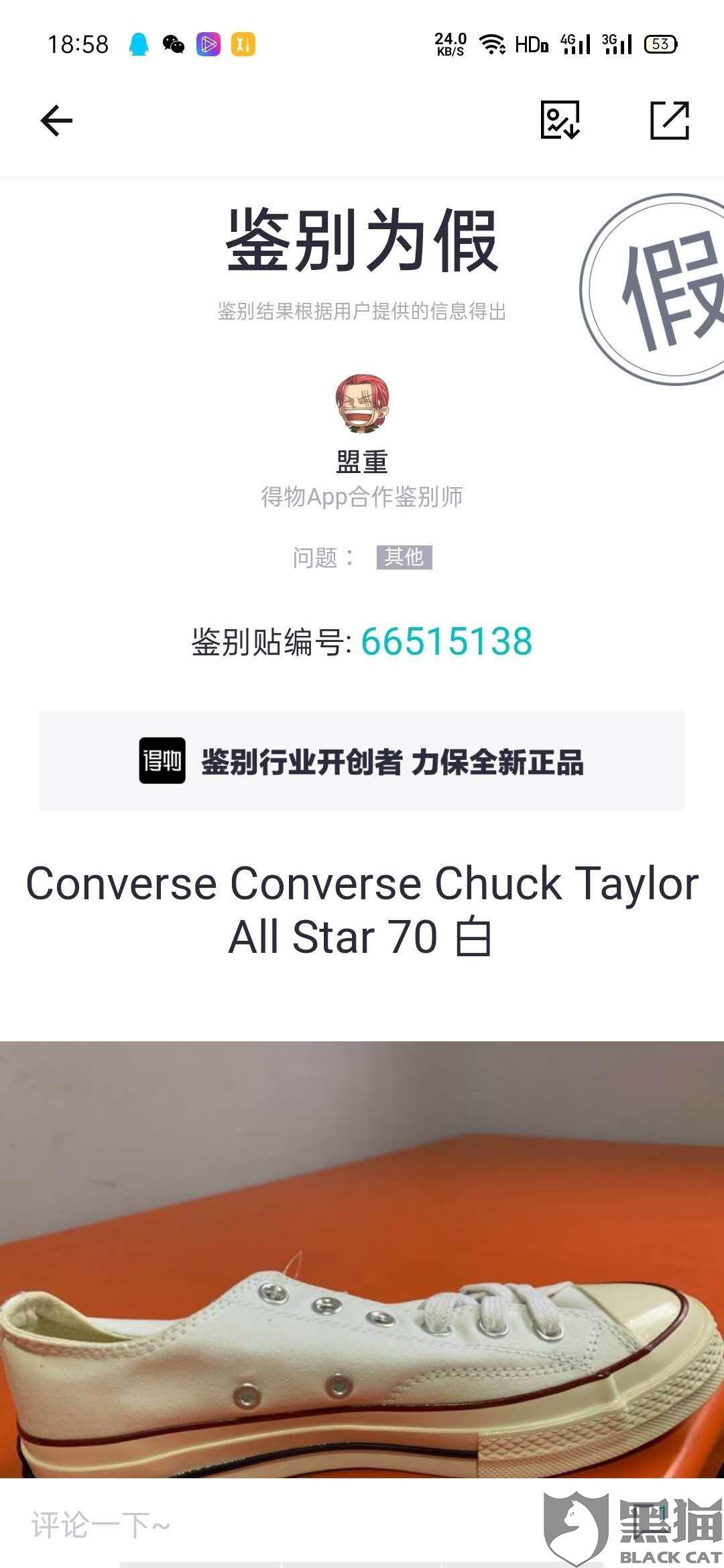Share this appraisal result
724x1568 pixels.
(670, 121)
